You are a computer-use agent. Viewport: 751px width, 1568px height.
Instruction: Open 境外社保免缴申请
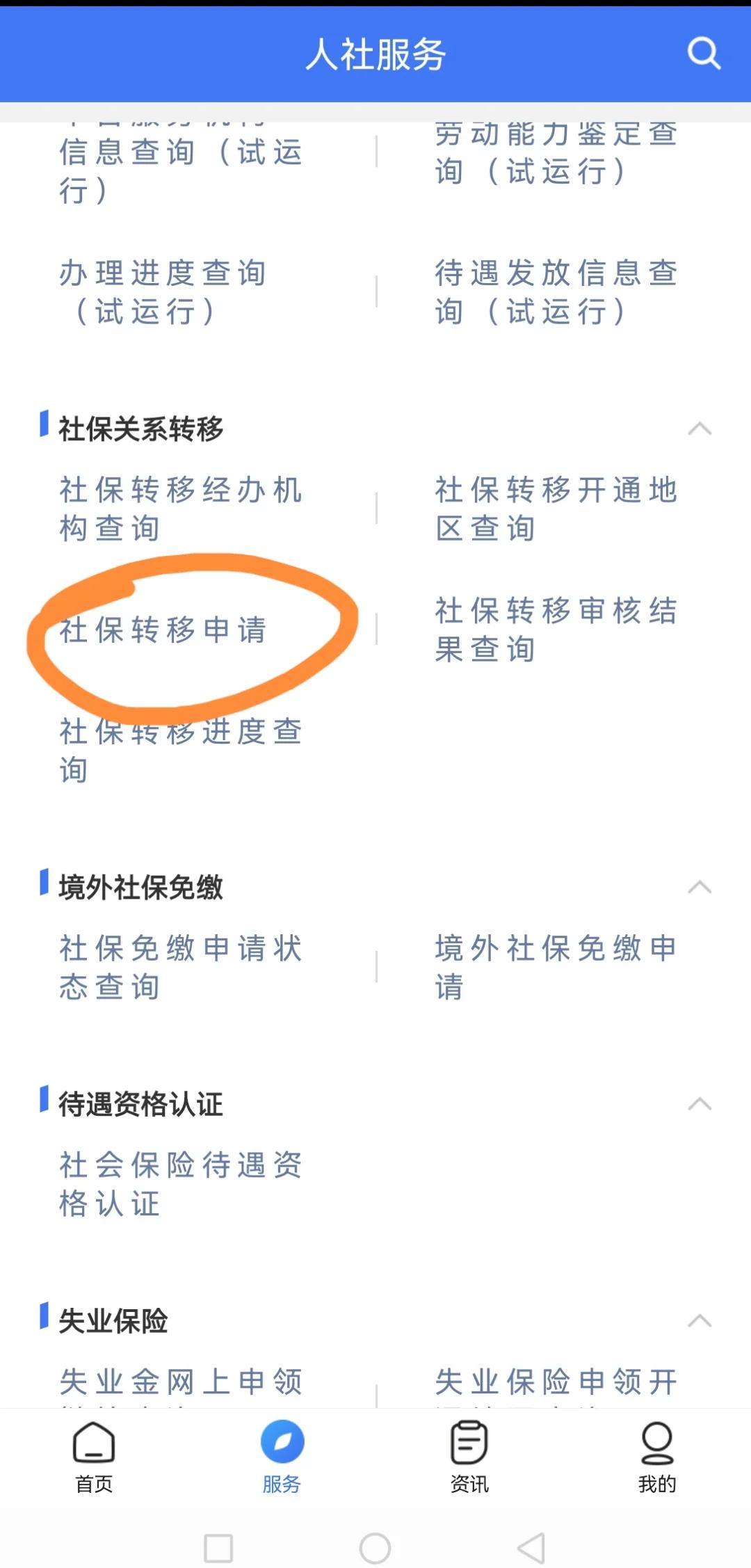pyautogui.click(x=556, y=968)
